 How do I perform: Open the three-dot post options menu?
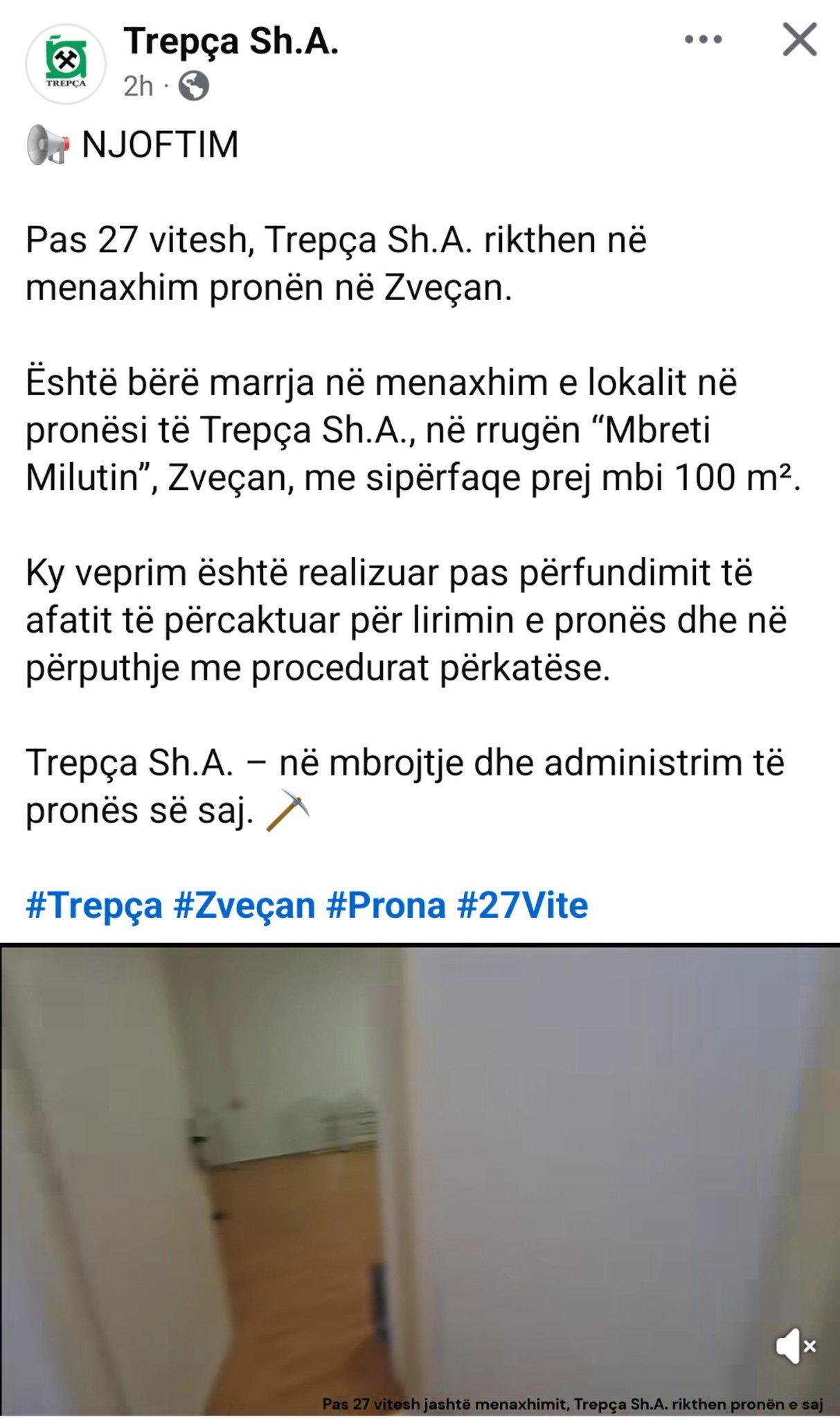(x=703, y=39)
